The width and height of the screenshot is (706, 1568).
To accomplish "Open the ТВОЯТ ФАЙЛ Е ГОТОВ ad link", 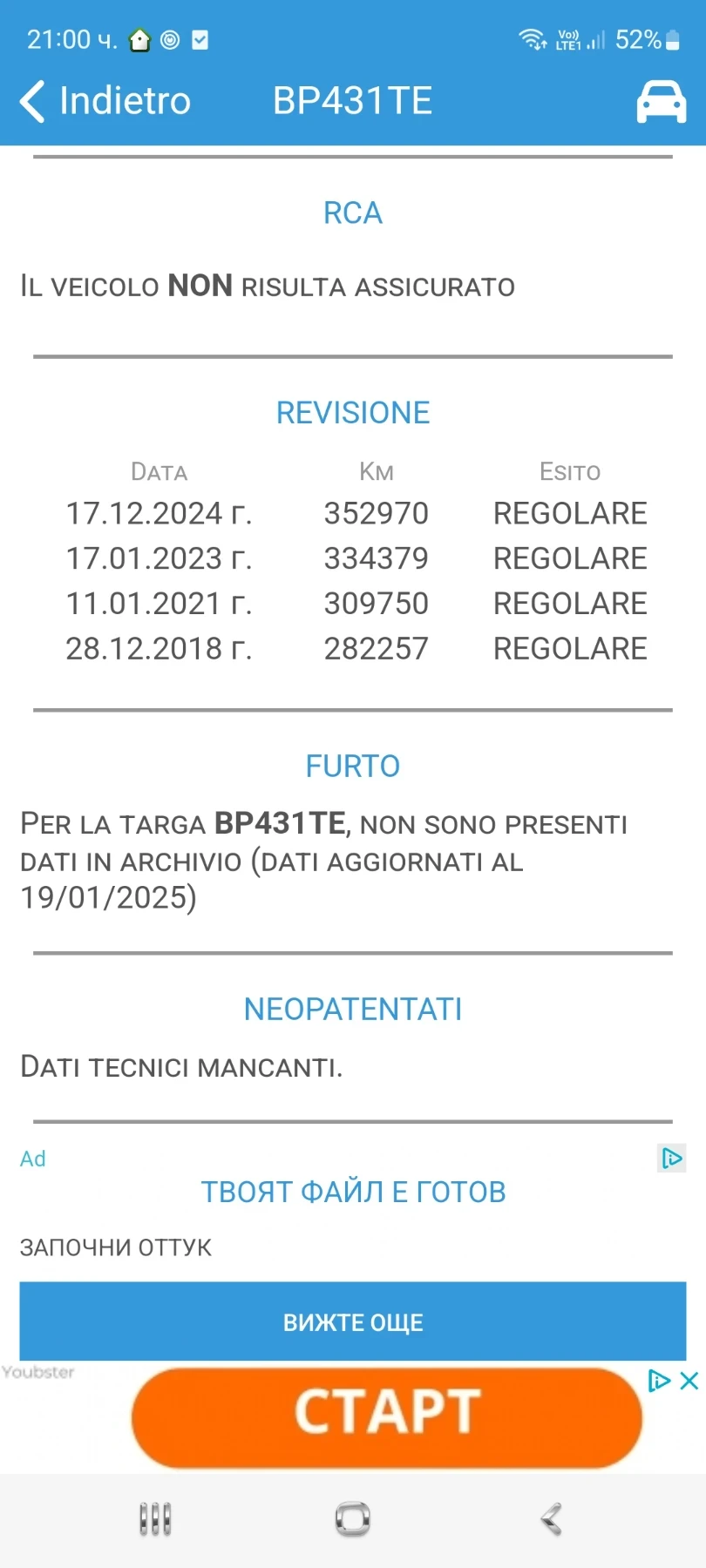I will click(x=353, y=1192).
